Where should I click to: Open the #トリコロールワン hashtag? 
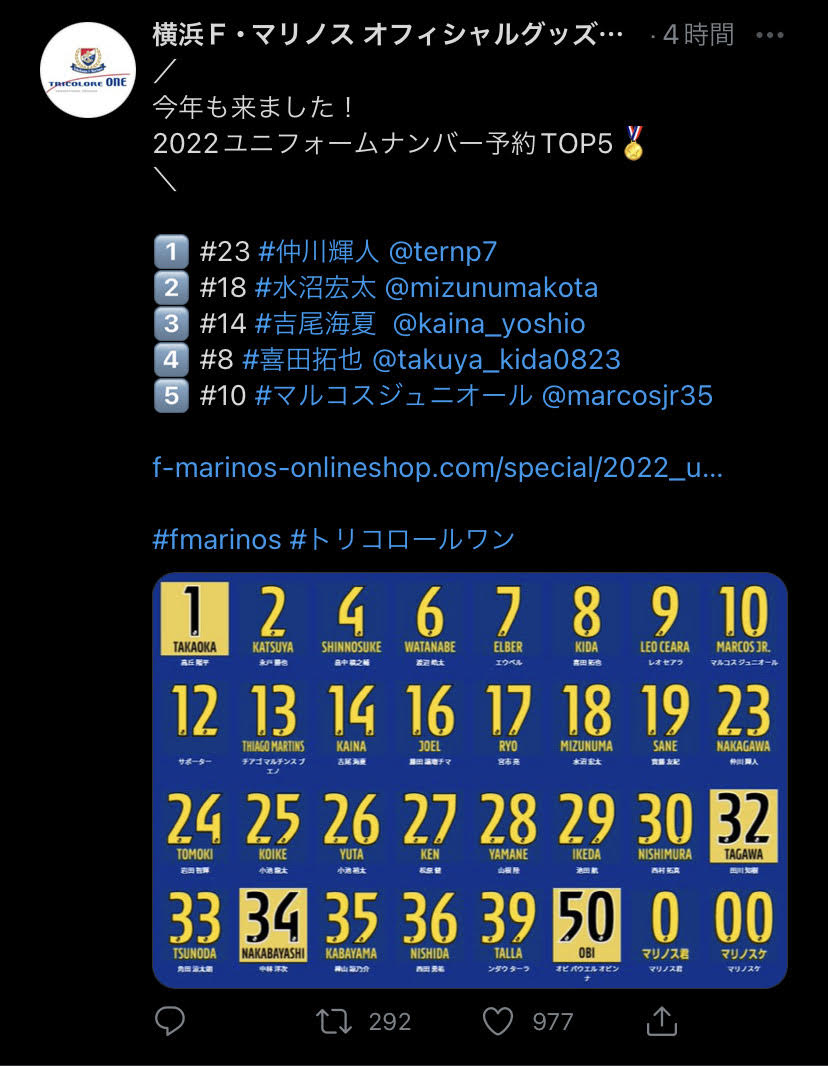402,540
